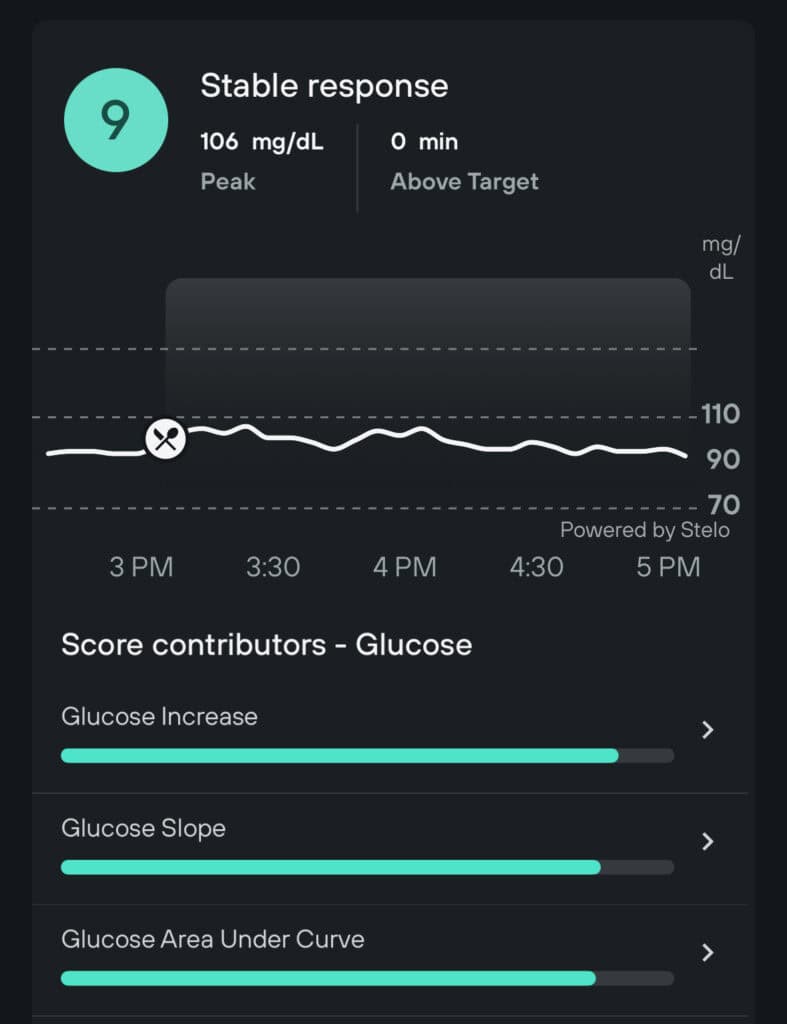Screen dimensions: 787x1024
Task: Tap the green score badge showing 9
Action: click(116, 119)
